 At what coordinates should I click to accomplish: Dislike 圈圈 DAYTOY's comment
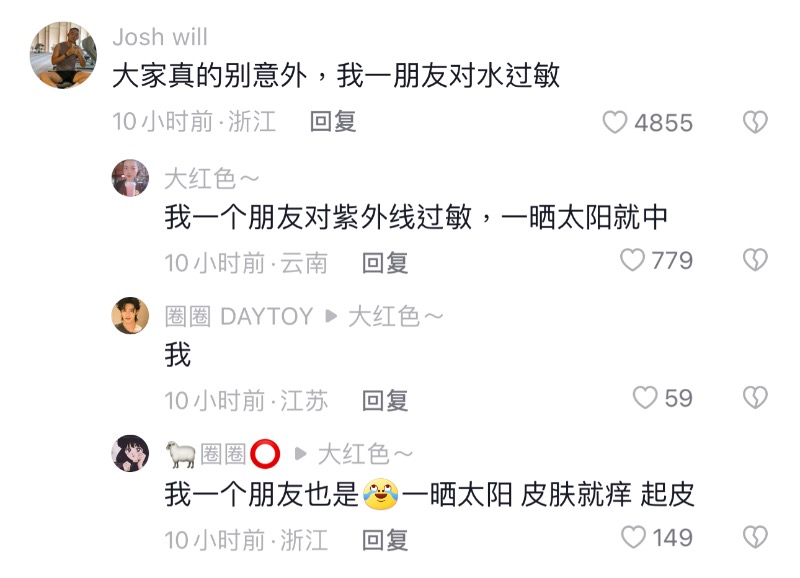point(754,398)
